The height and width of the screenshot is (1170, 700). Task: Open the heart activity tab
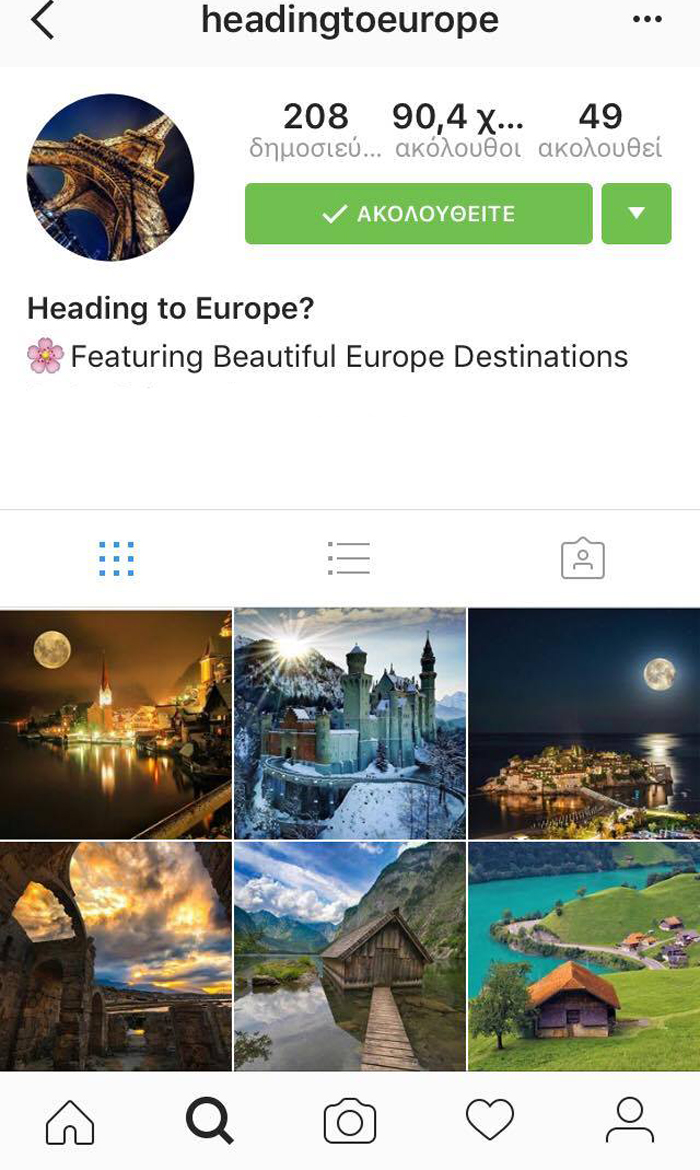coord(490,1120)
